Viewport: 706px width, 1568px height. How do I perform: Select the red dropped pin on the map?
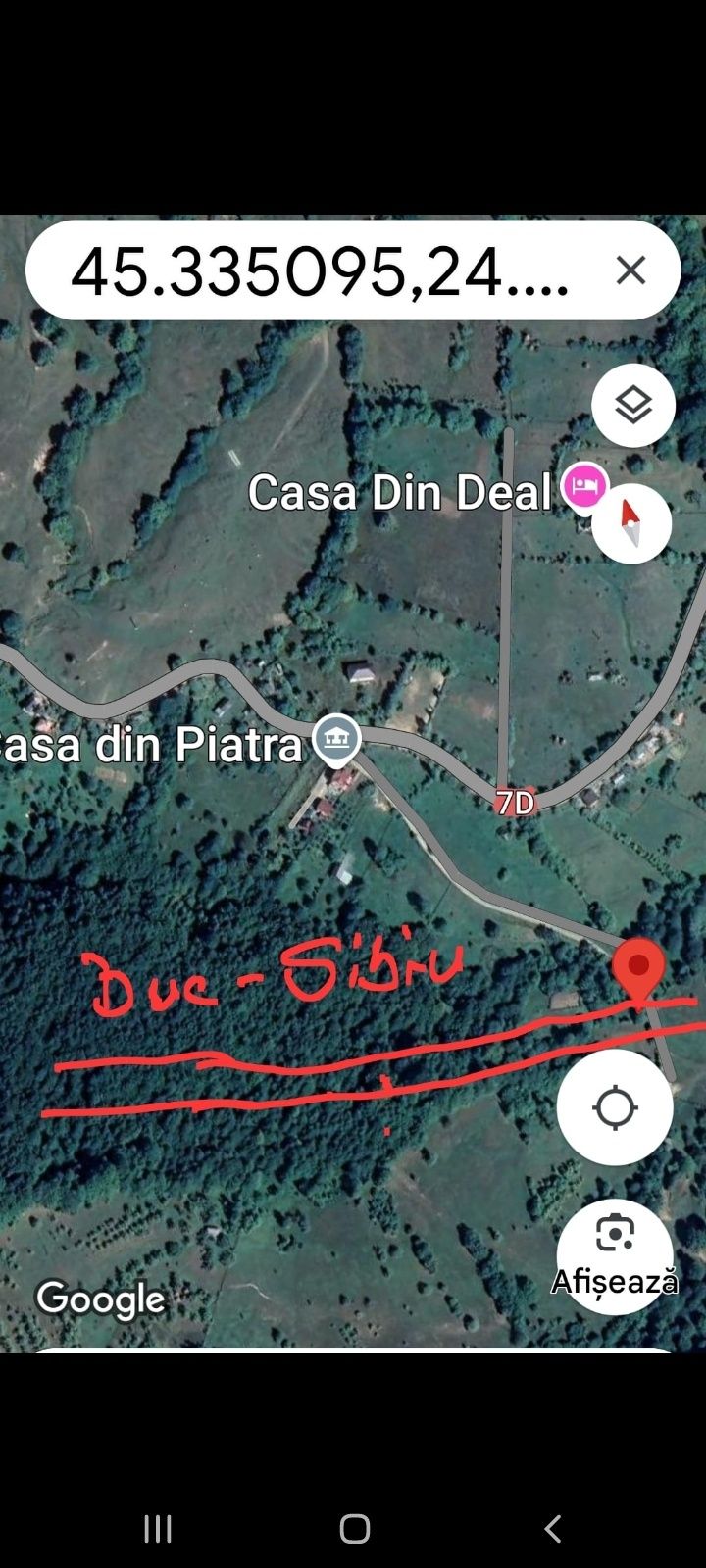(x=638, y=968)
